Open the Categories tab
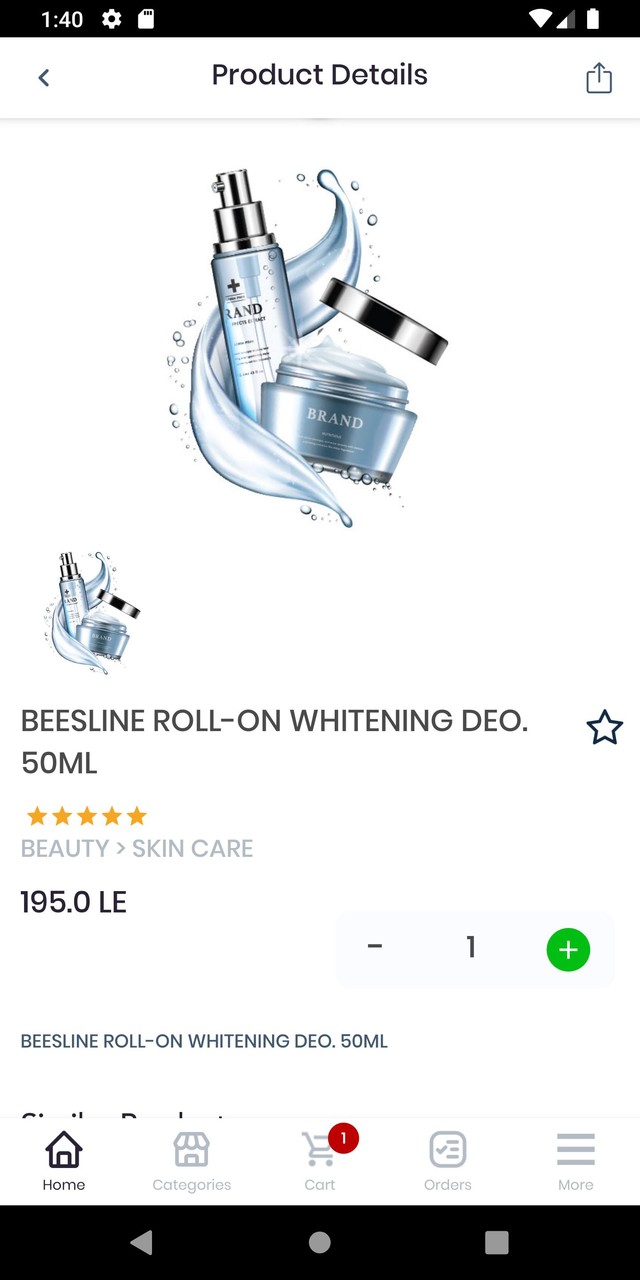The image size is (640, 1280). coord(191,1161)
